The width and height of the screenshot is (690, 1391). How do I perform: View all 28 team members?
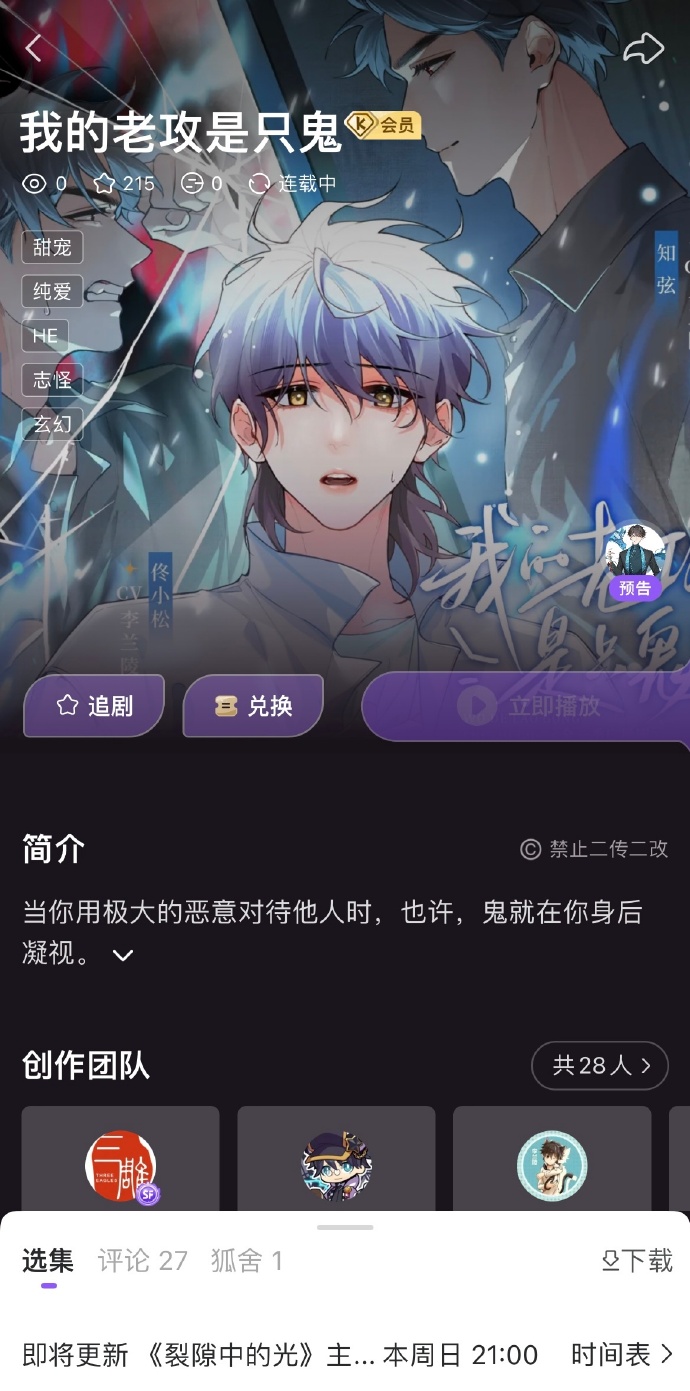pos(599,1065)
